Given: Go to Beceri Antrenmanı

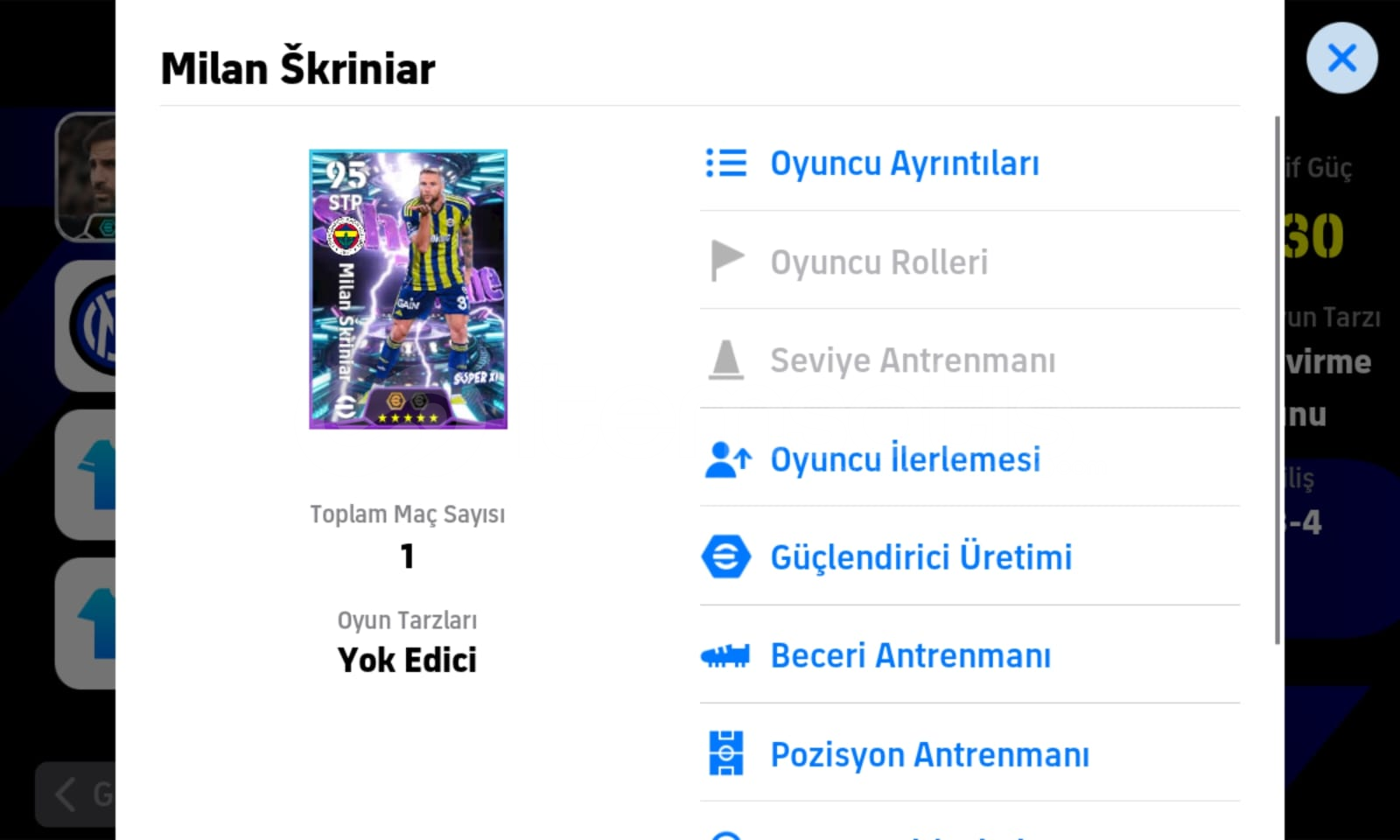Looking at the screenshot, I should click(910, 656).
